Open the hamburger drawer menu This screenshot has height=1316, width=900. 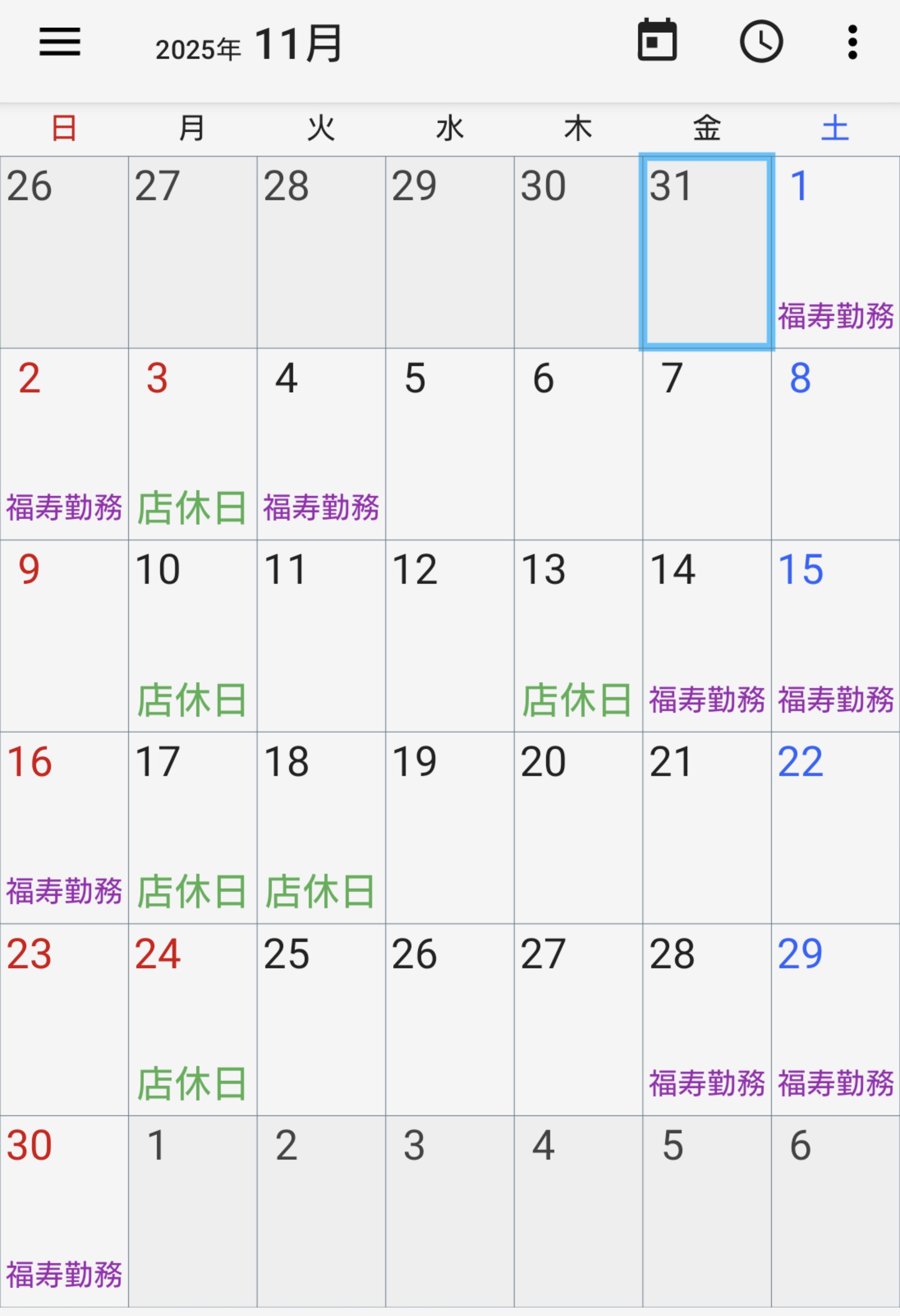[60, 42]
